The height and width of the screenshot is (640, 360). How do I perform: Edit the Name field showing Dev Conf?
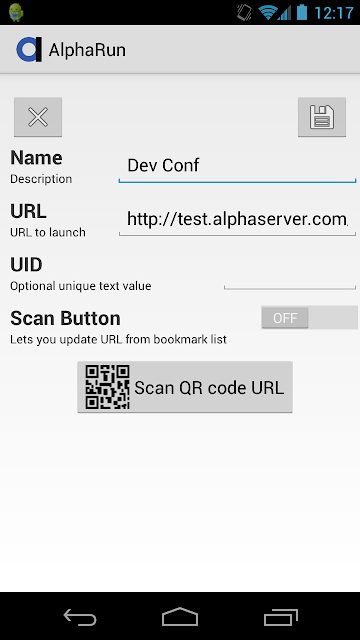[237, 166]
